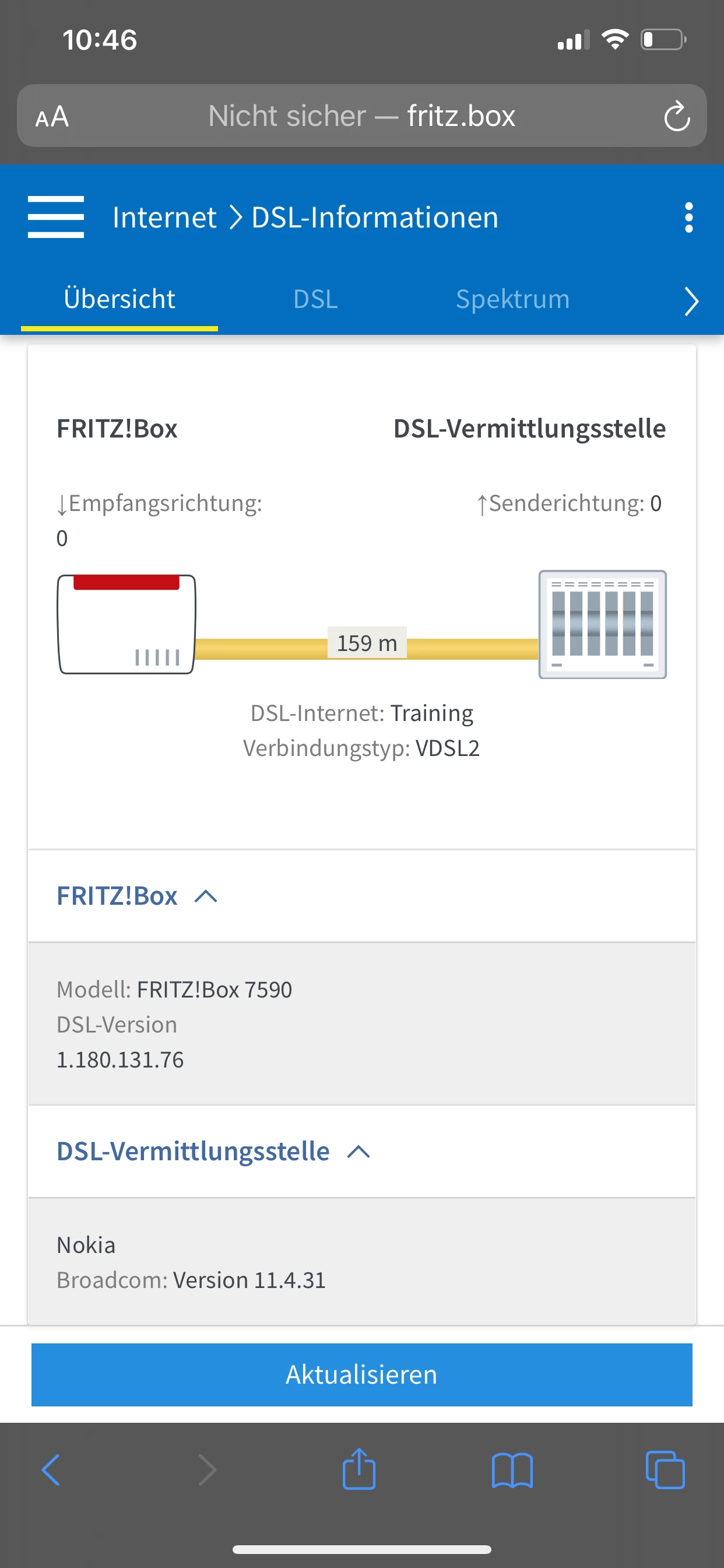Switch to the DSL tab
The image size is (724, 1568).
(315, 299)
